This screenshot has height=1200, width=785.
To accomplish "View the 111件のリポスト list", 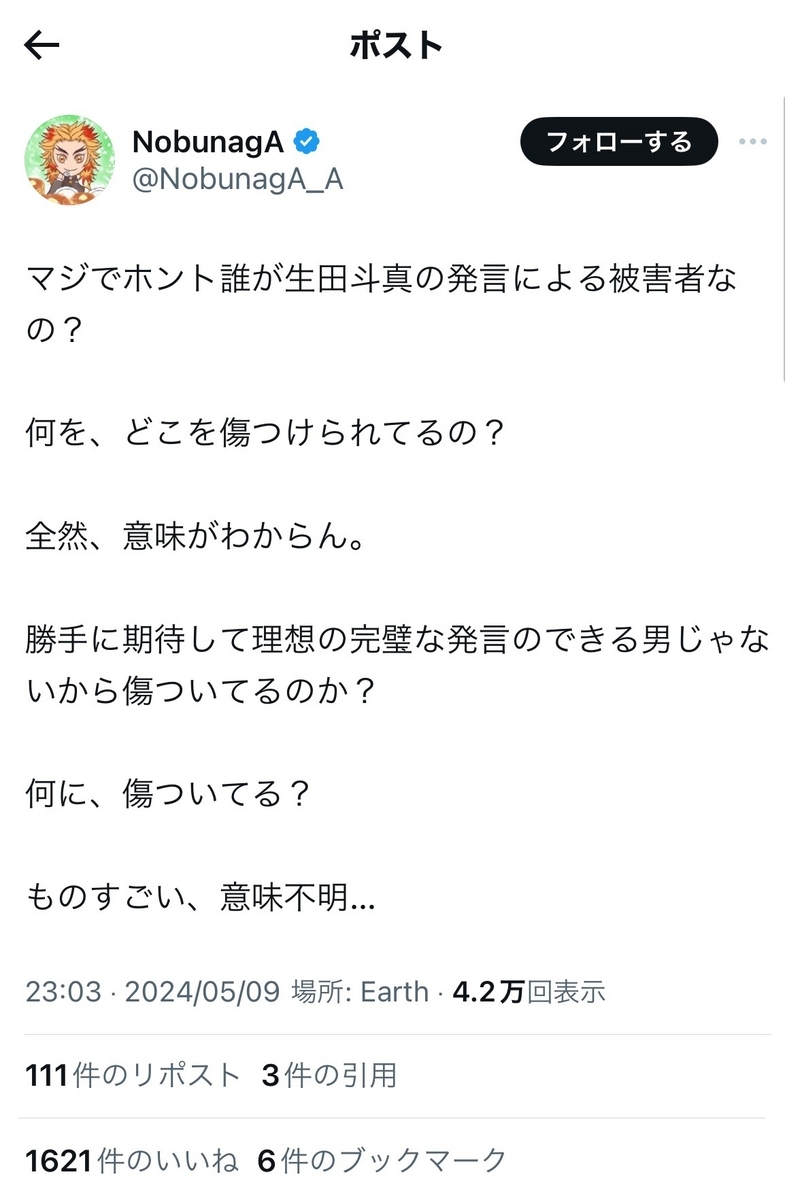I will (133, 1075).
